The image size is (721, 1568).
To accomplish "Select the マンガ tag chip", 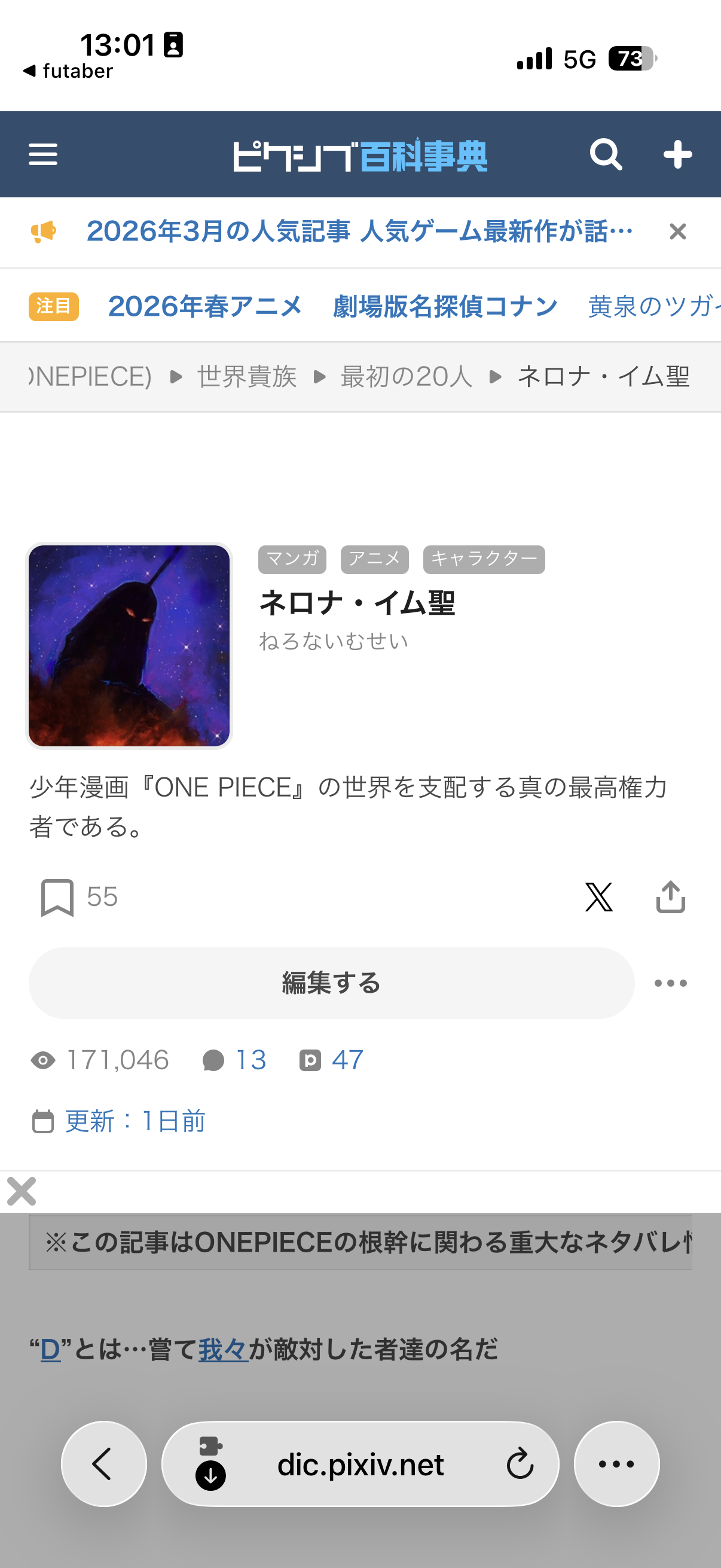I will tap(292, 559).
